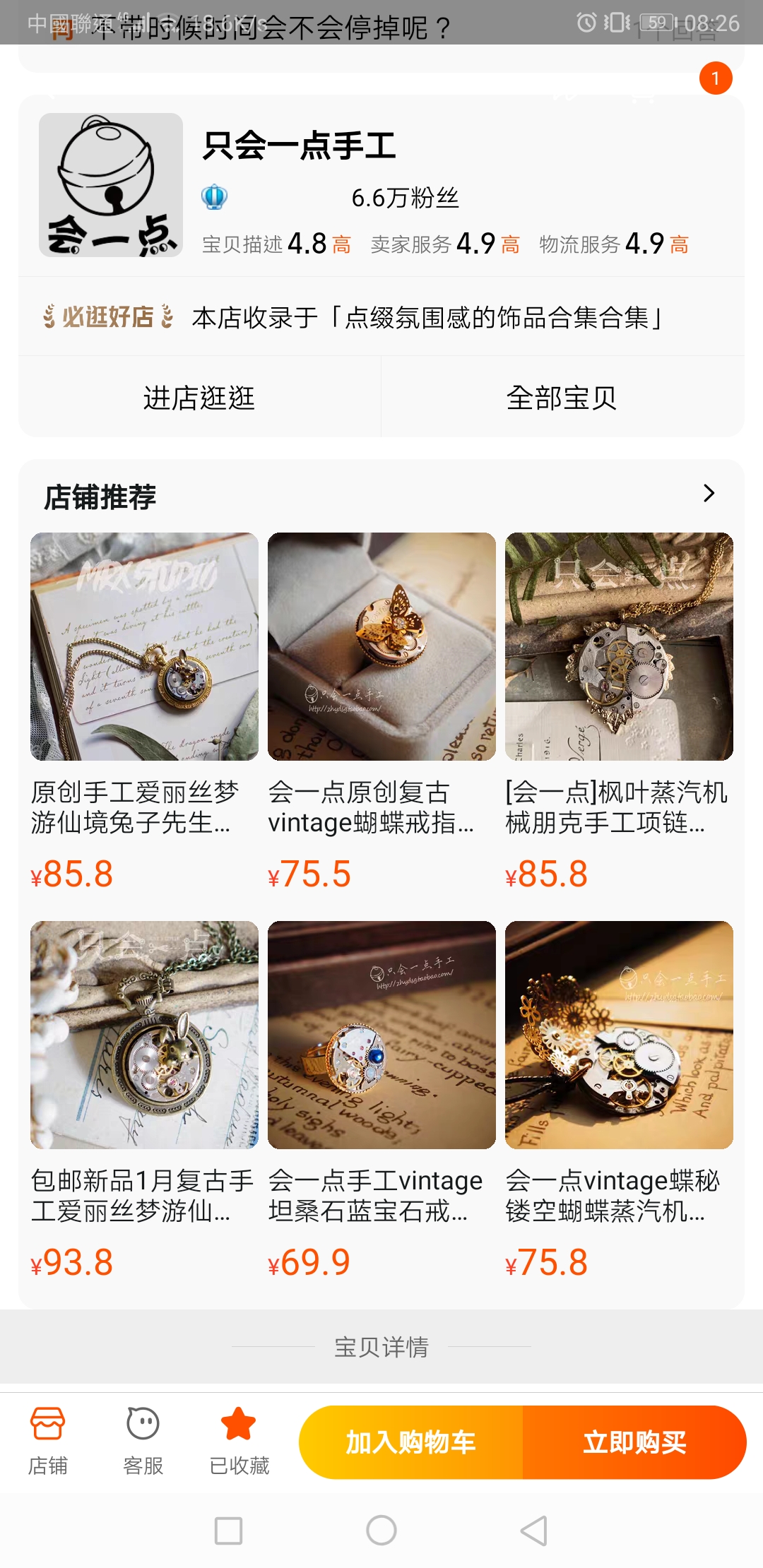Viewport: 763px width, 1568px height.
Task: Open the vintage蝴蝶戒指 product at ¥75.5
Action: (x=381, y=646)
